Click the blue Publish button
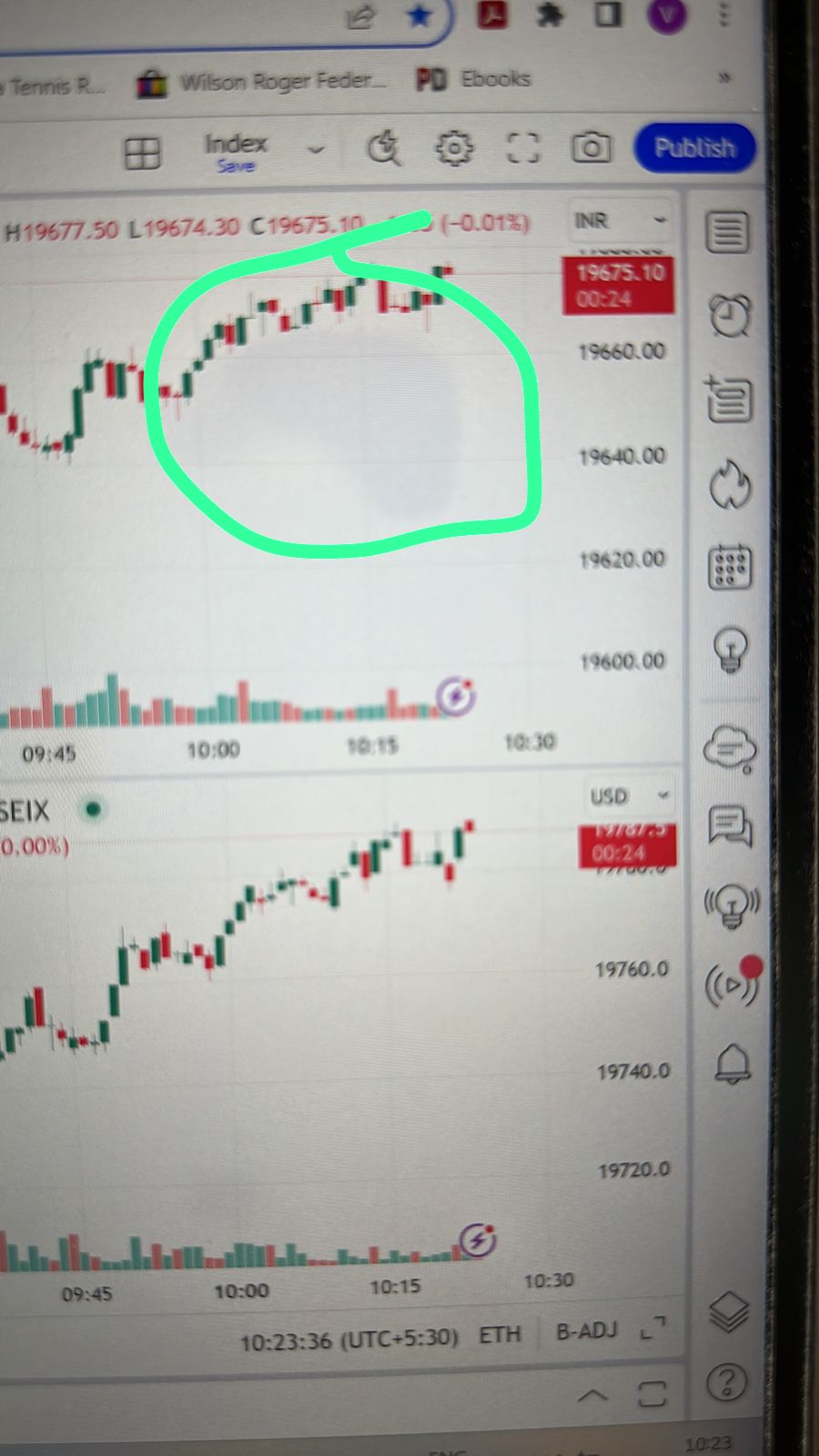This screenshot has width=819, height=1456. 694,147
